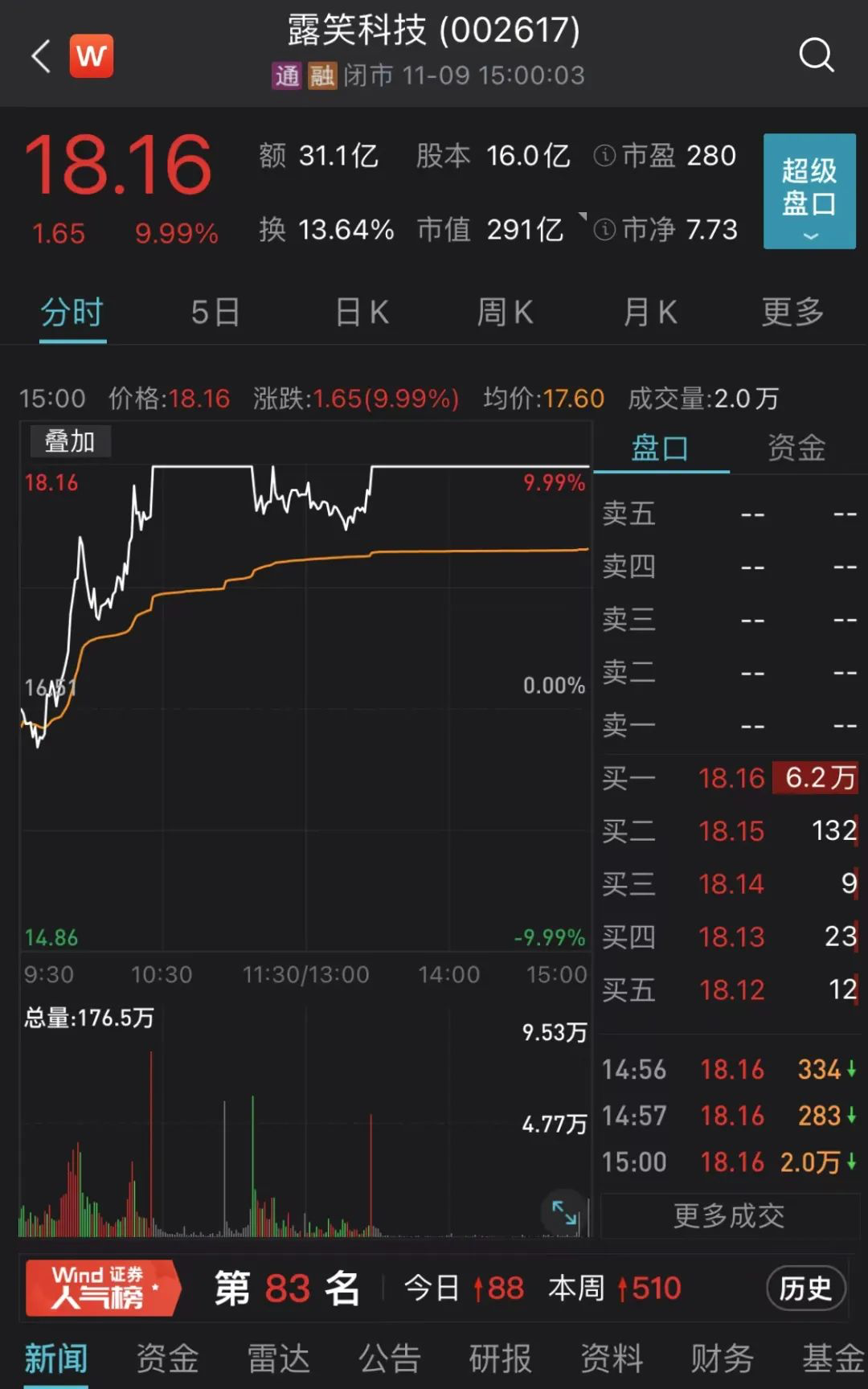Open the 更多 chart options

point(792,312)
